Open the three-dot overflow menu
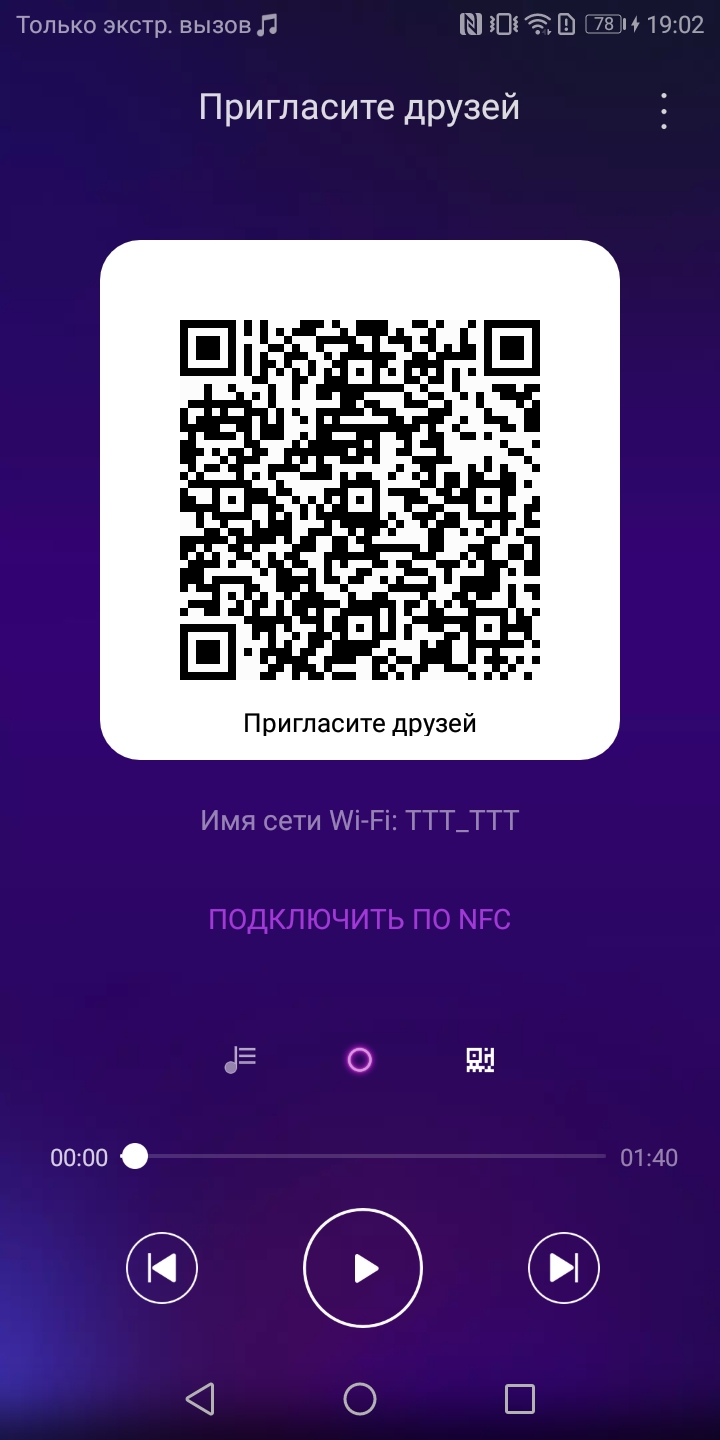The height and width of the screenshot is (1440, 720). point(664,111)
